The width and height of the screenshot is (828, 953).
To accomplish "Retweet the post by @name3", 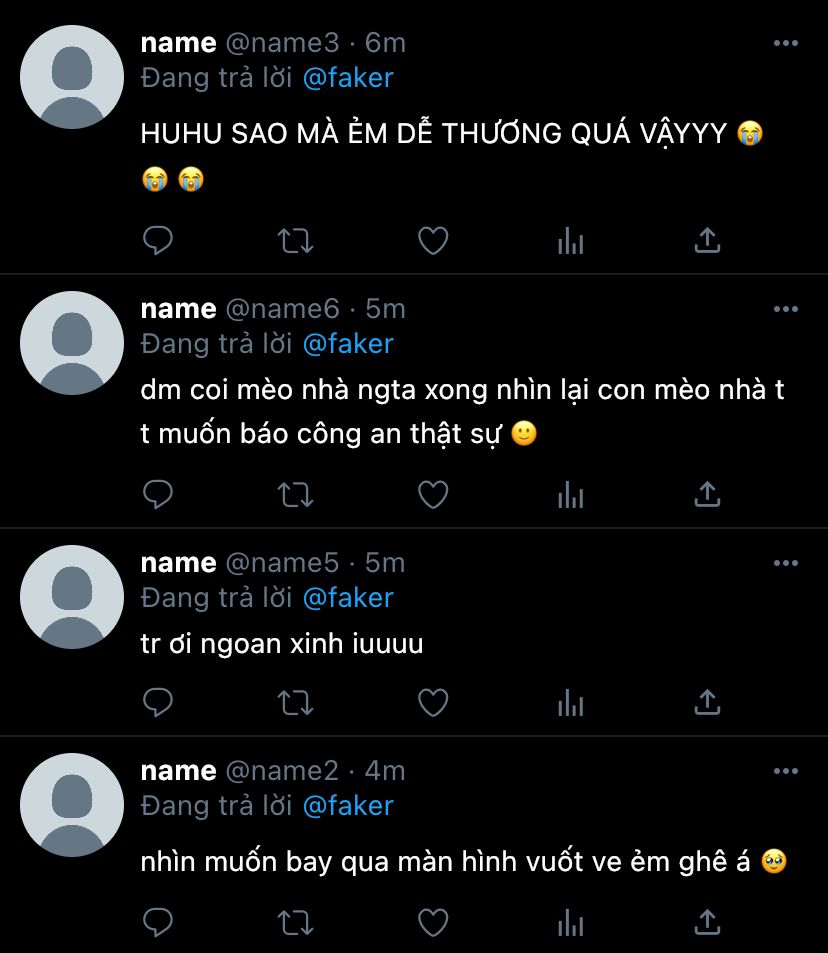I will [295, 240].
